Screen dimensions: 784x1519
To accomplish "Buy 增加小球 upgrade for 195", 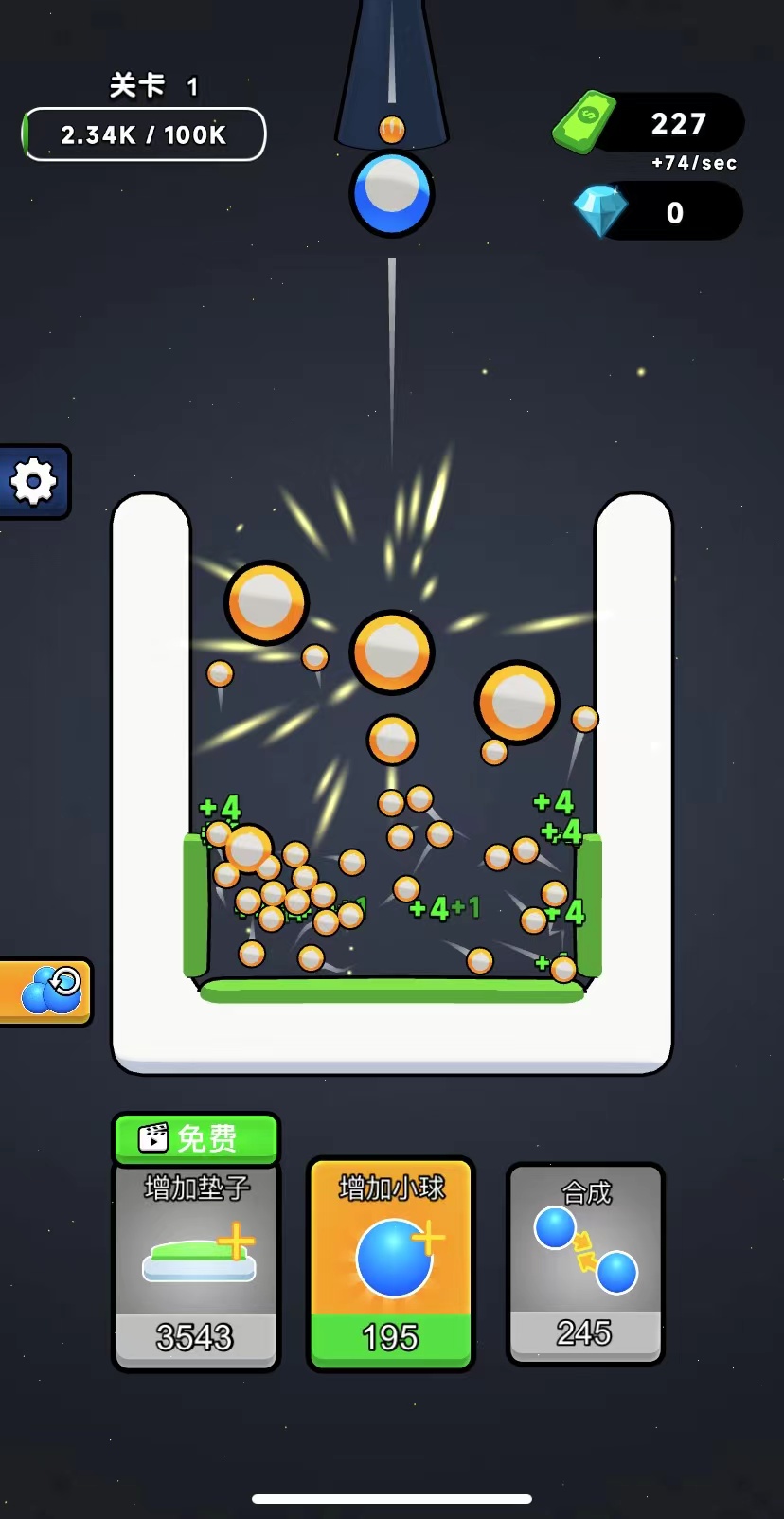I will (391, 1265).
